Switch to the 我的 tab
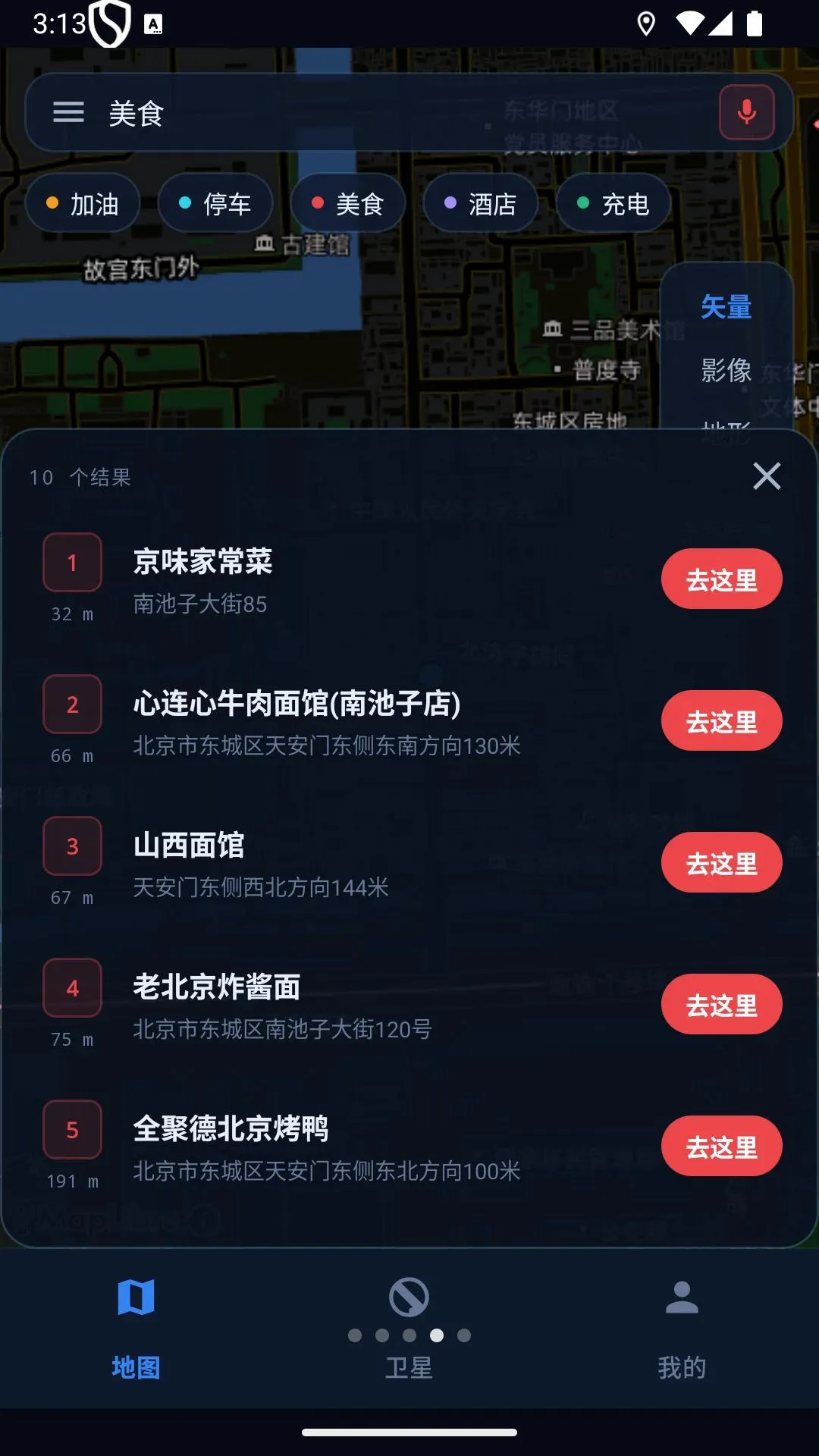 pyautogui.click(x=682, y=1329)
